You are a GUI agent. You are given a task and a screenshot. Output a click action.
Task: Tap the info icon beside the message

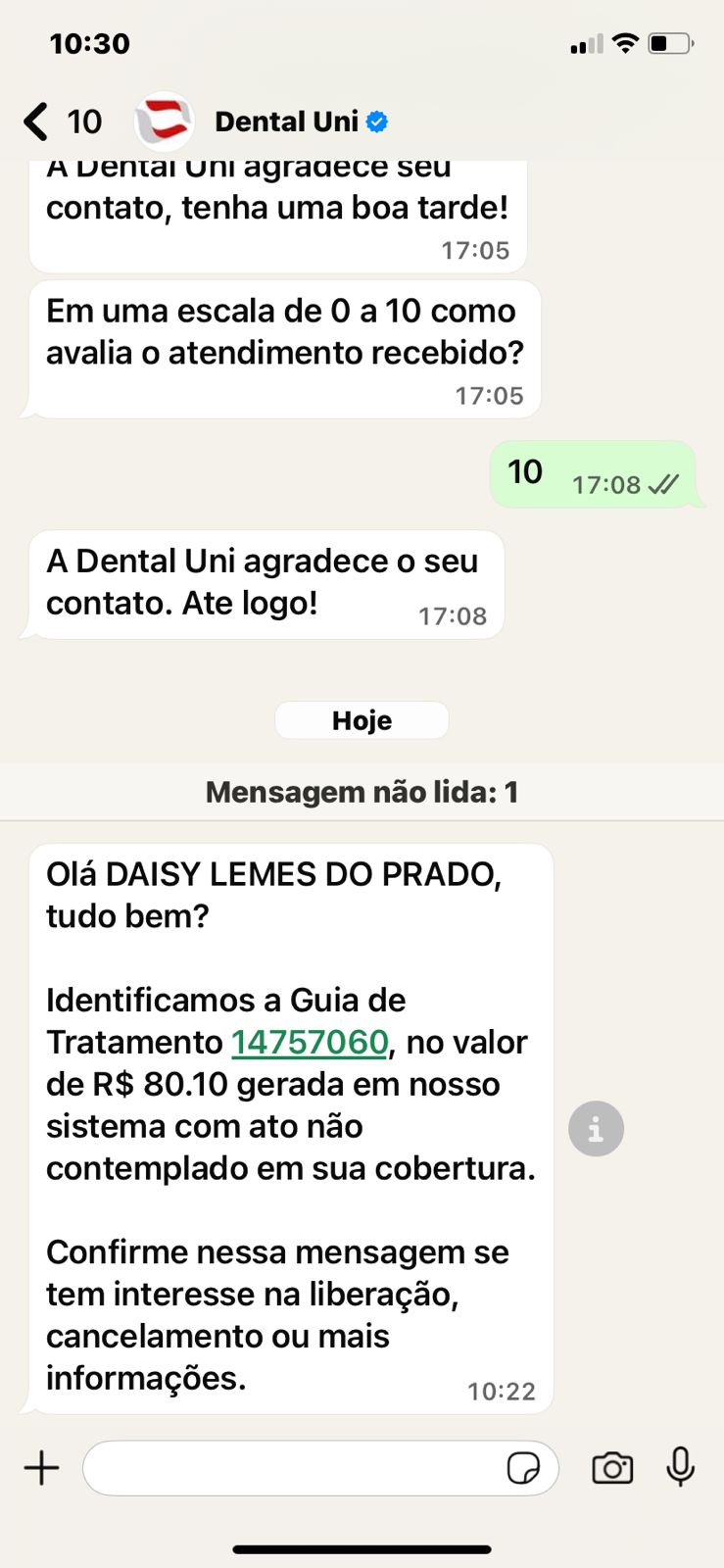(x=596, y=1129)
